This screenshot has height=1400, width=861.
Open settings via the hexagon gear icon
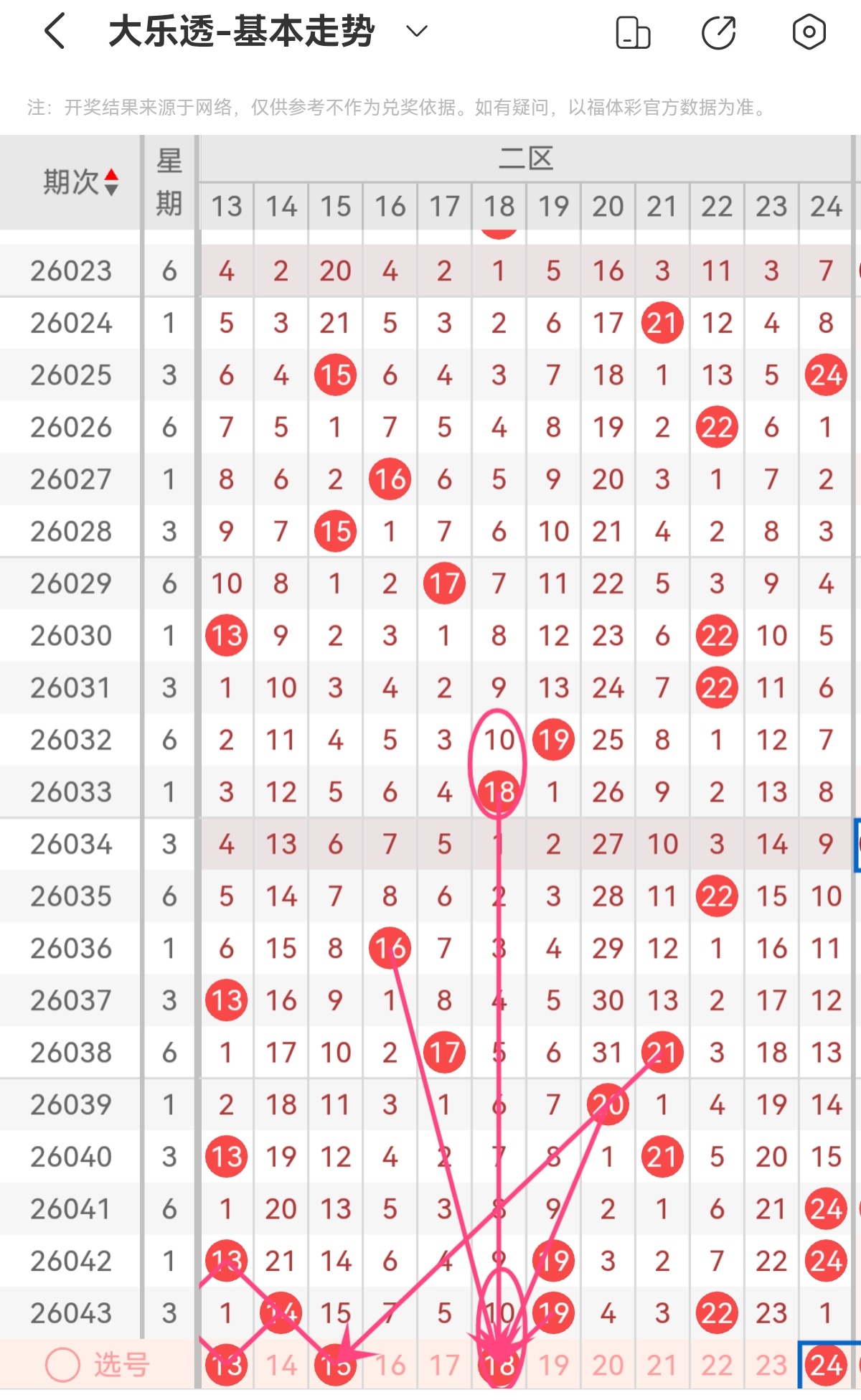click(x=809, y=32)
